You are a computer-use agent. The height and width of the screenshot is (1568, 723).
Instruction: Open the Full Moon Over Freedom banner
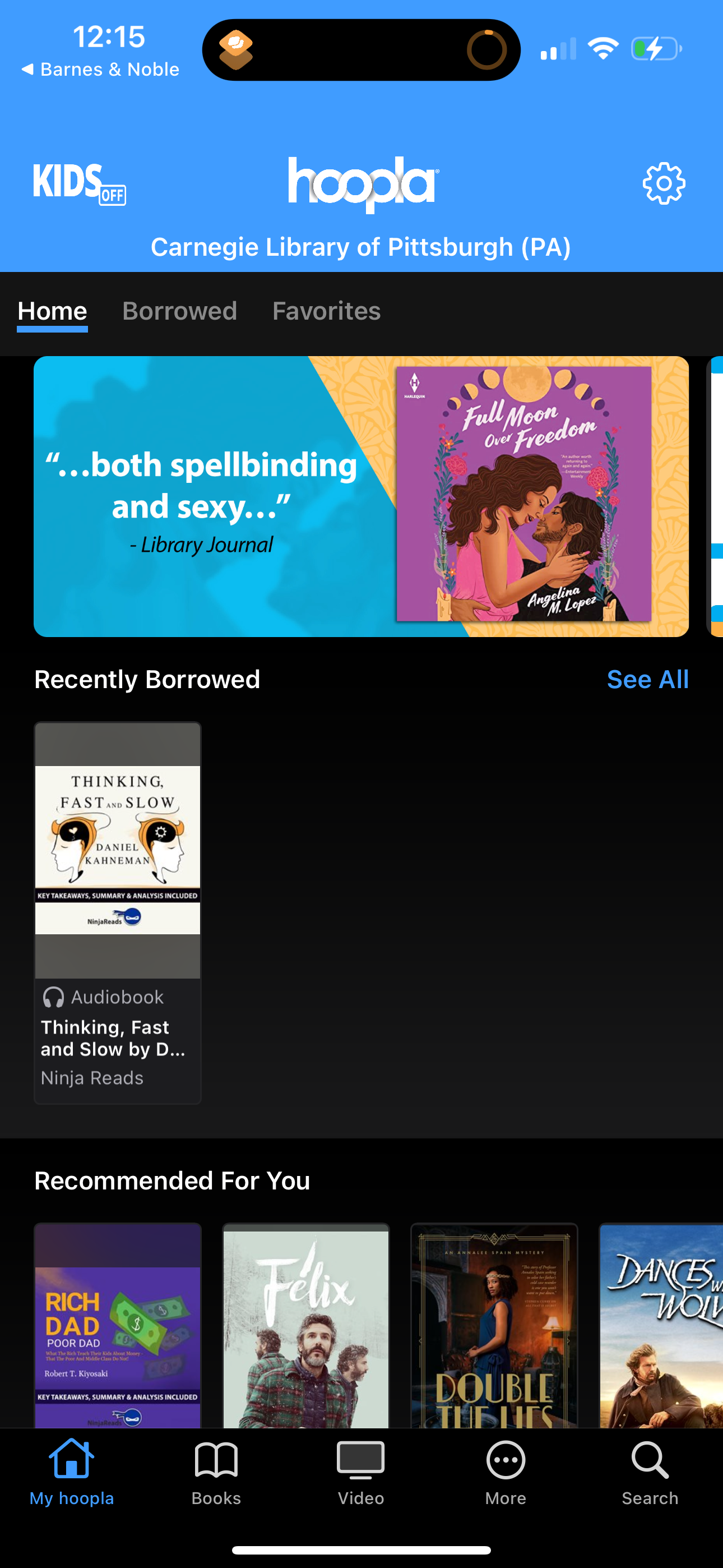coord(361,498)
